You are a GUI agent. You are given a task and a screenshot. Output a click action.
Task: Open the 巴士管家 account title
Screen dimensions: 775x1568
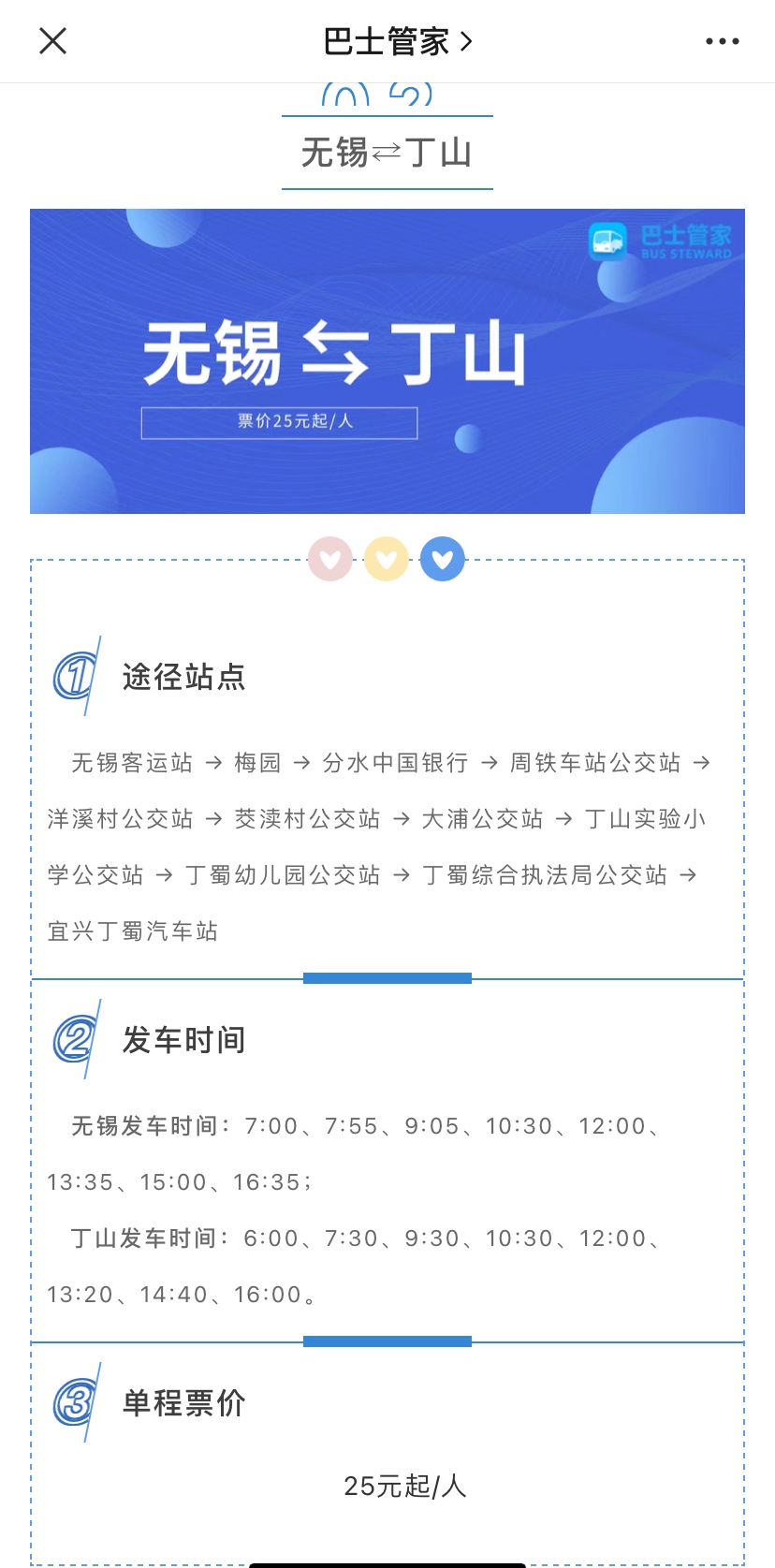tap(398, 41)
